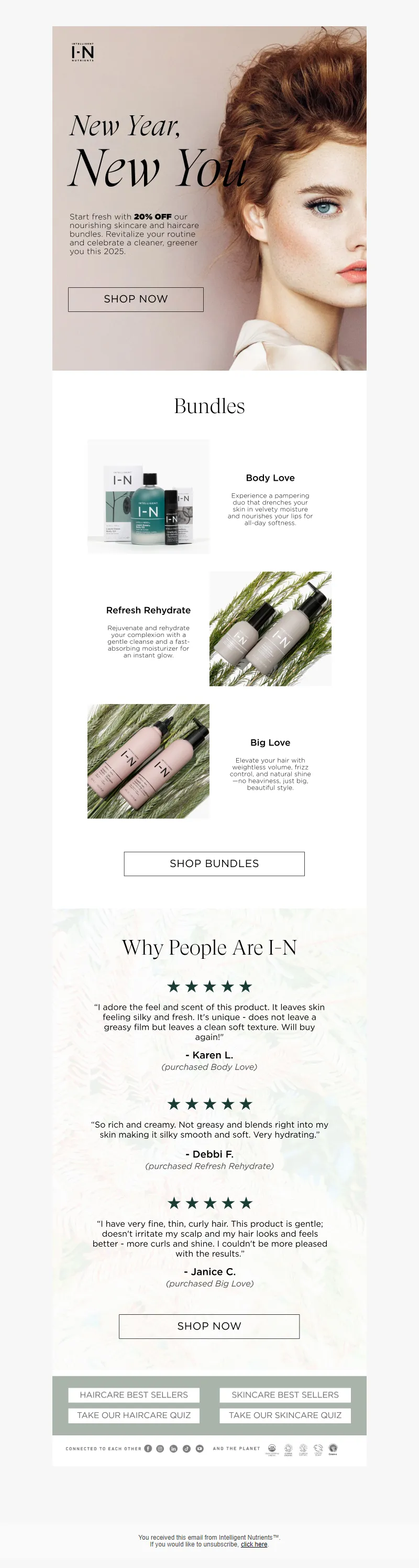Tap Shop Now below the customer reviews

pos(208,1326)
